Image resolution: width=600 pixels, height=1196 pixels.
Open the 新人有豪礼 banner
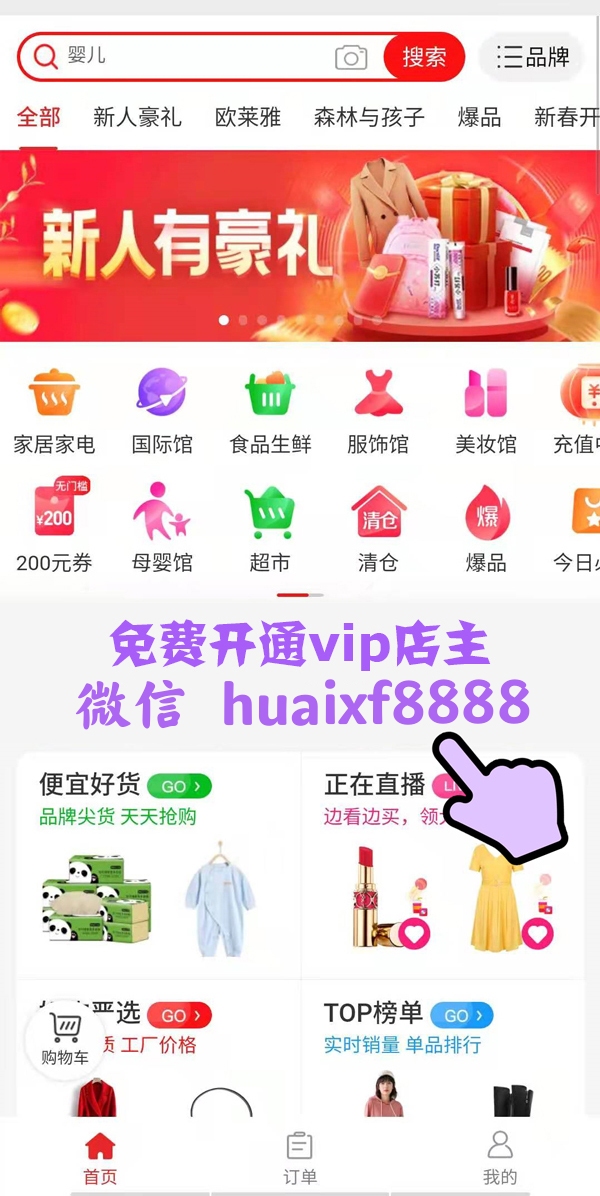click(x=300, y=245)
